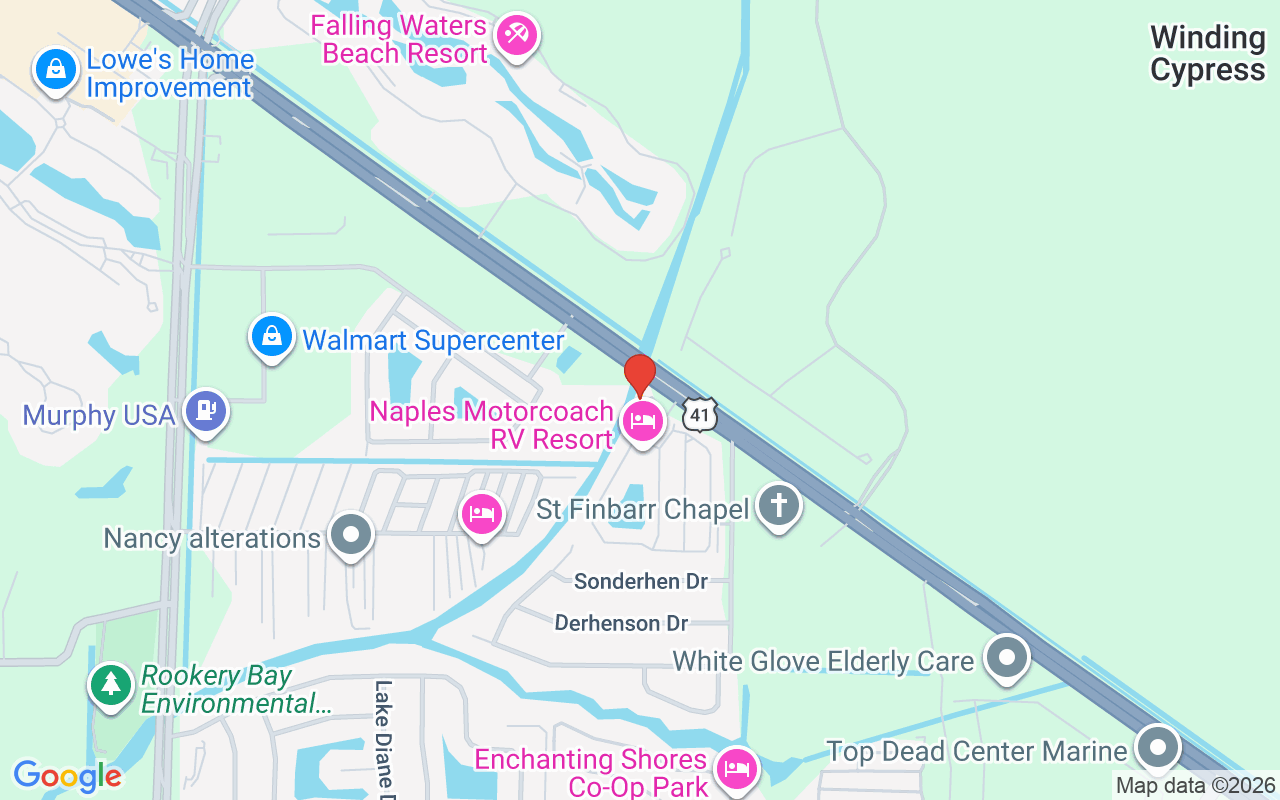Open the Lowe's Home Improvement marker
1280x800 pixels.
pos(57,70)
